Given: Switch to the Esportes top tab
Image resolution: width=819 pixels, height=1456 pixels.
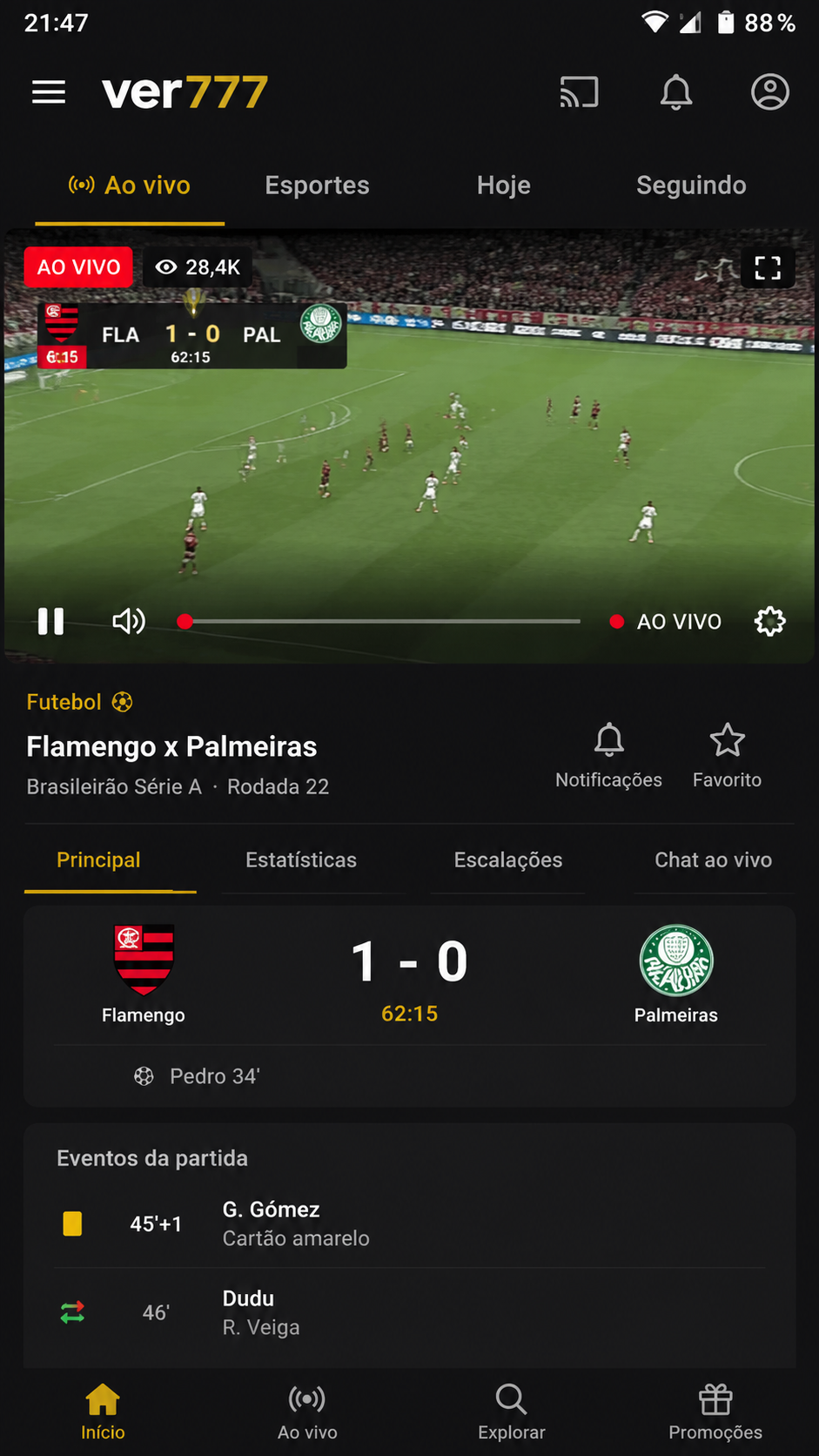Looking at the screenshot, I should coord(317,185).
